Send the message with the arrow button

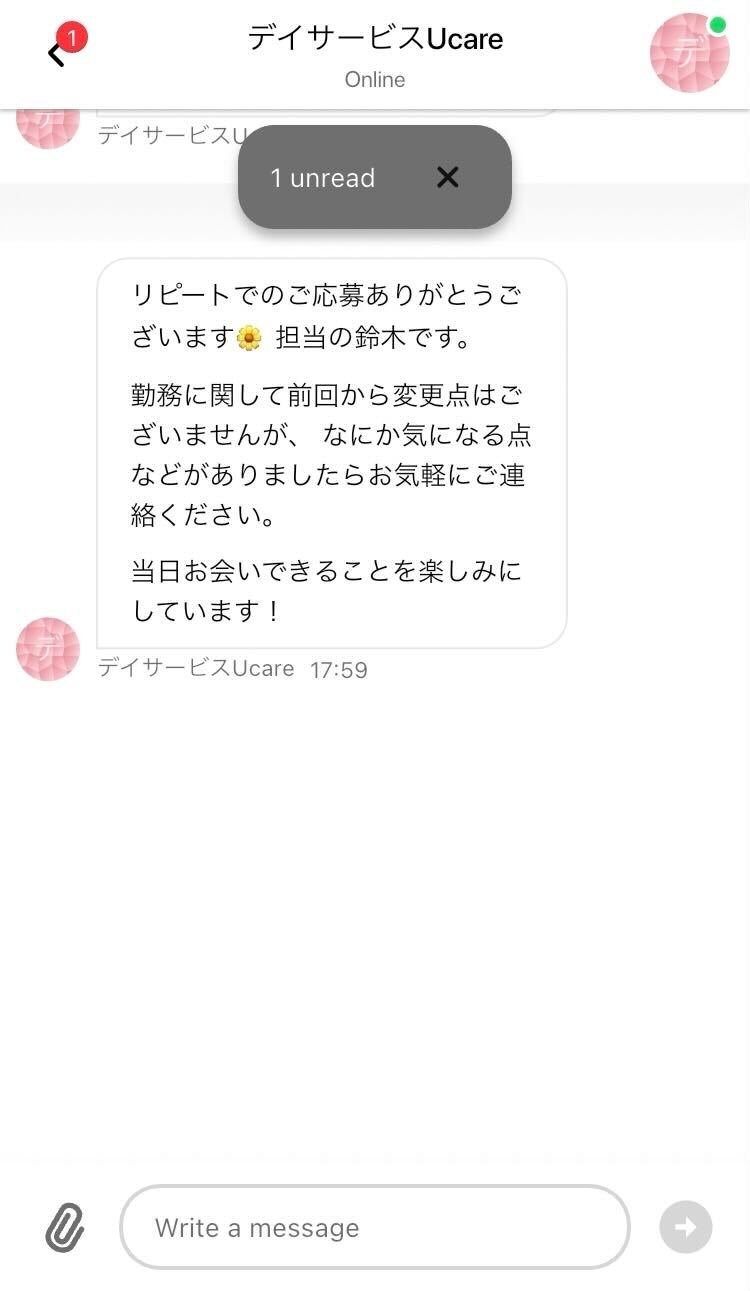point(685,1227)
